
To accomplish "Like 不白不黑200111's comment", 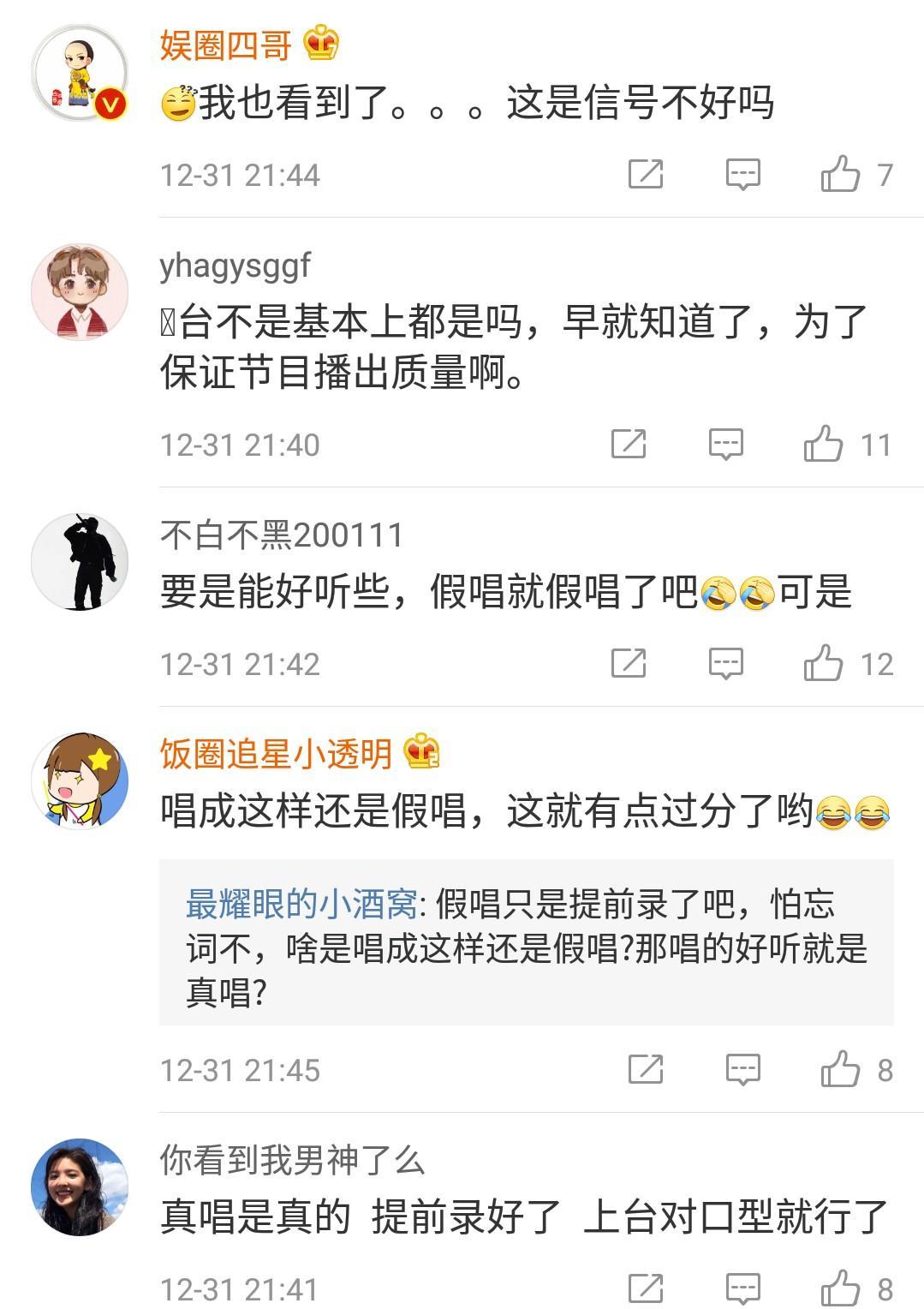I will [x=823, y=664].
